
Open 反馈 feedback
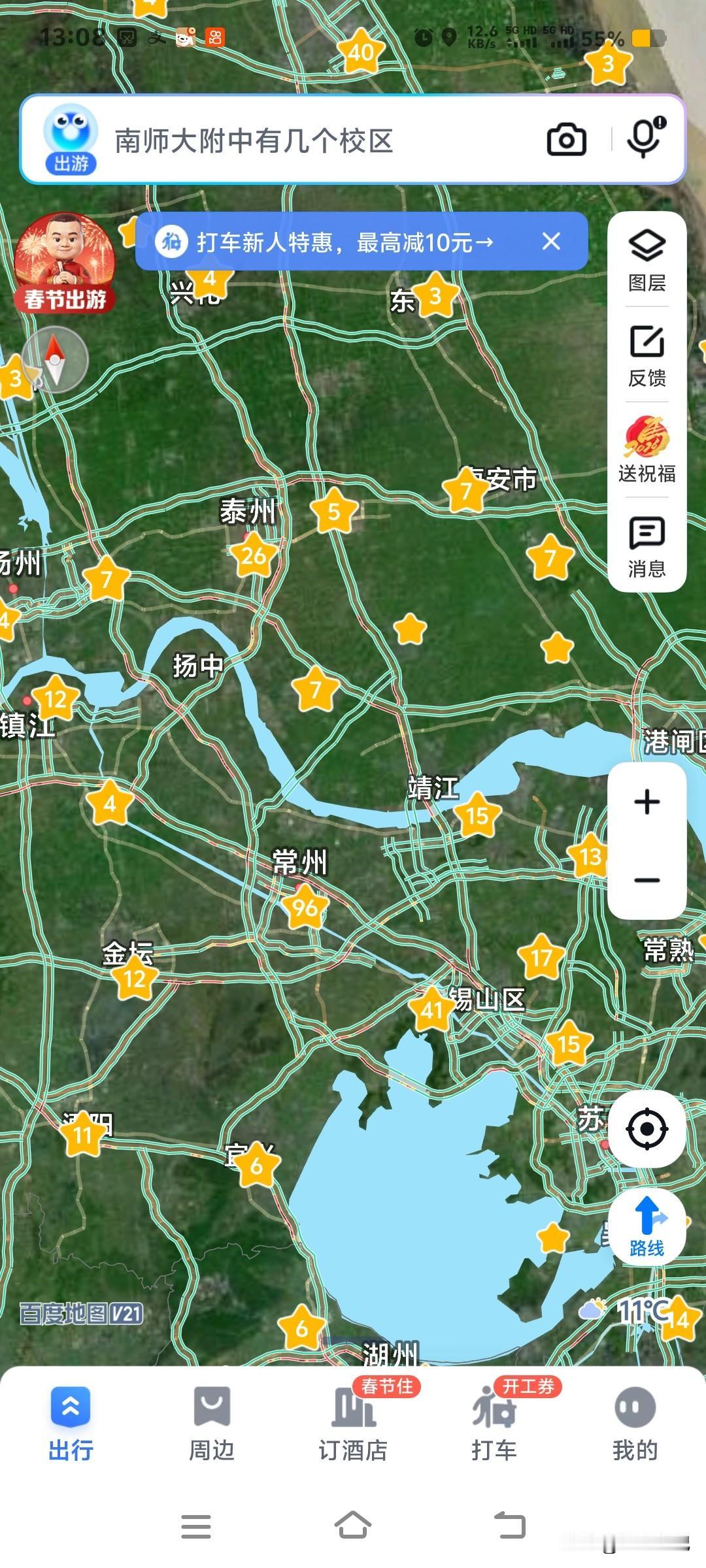click(647, 356)
